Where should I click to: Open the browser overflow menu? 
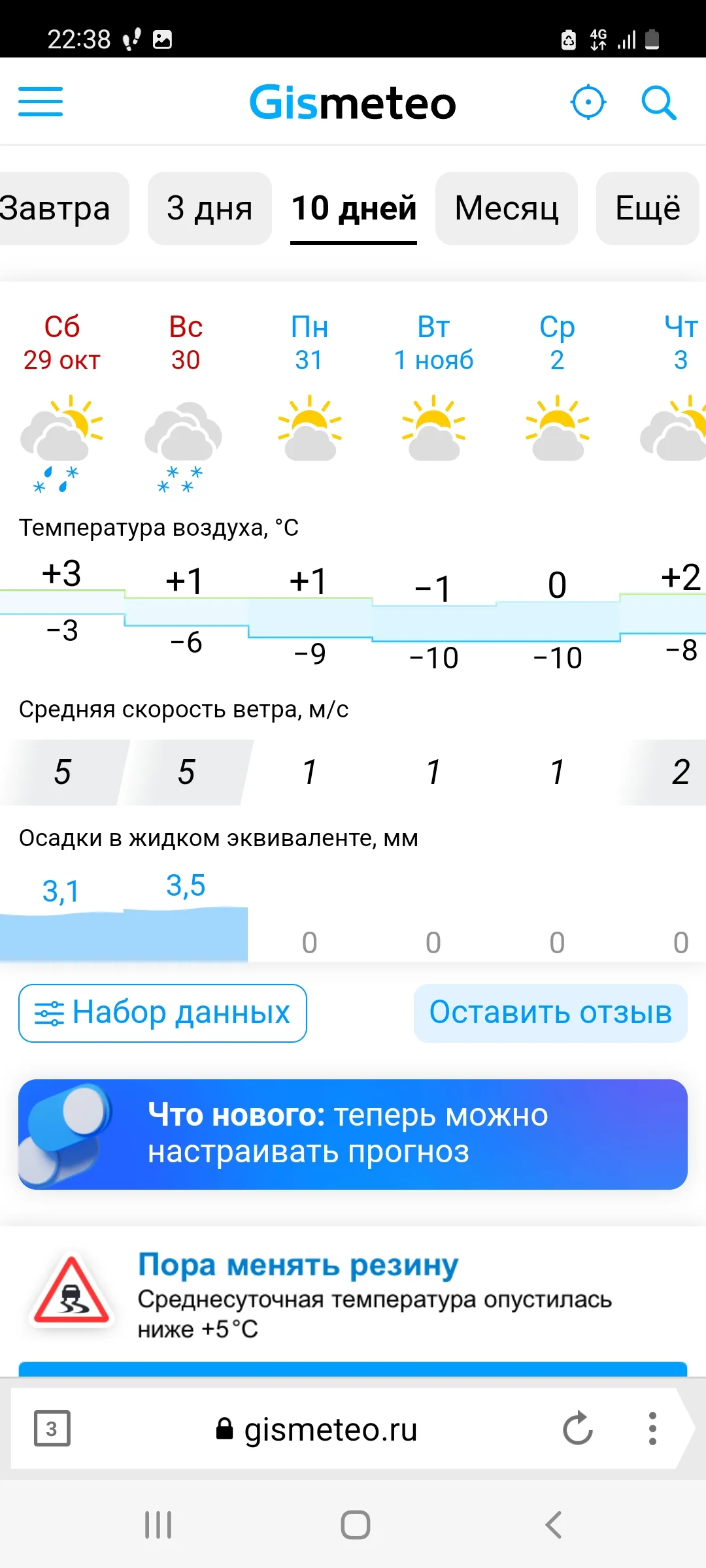(x=652, y=1429)
